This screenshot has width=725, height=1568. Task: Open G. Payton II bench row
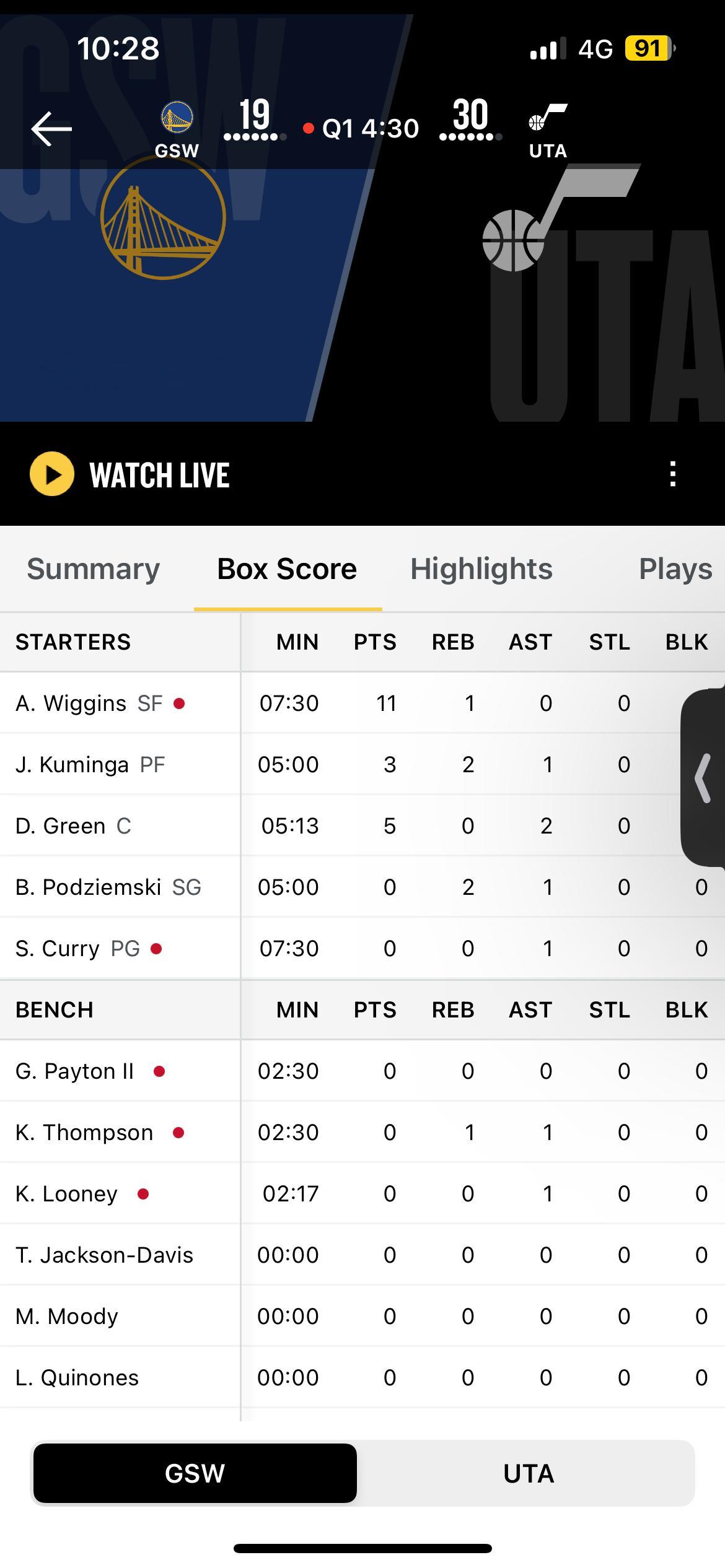point(74,1071)
